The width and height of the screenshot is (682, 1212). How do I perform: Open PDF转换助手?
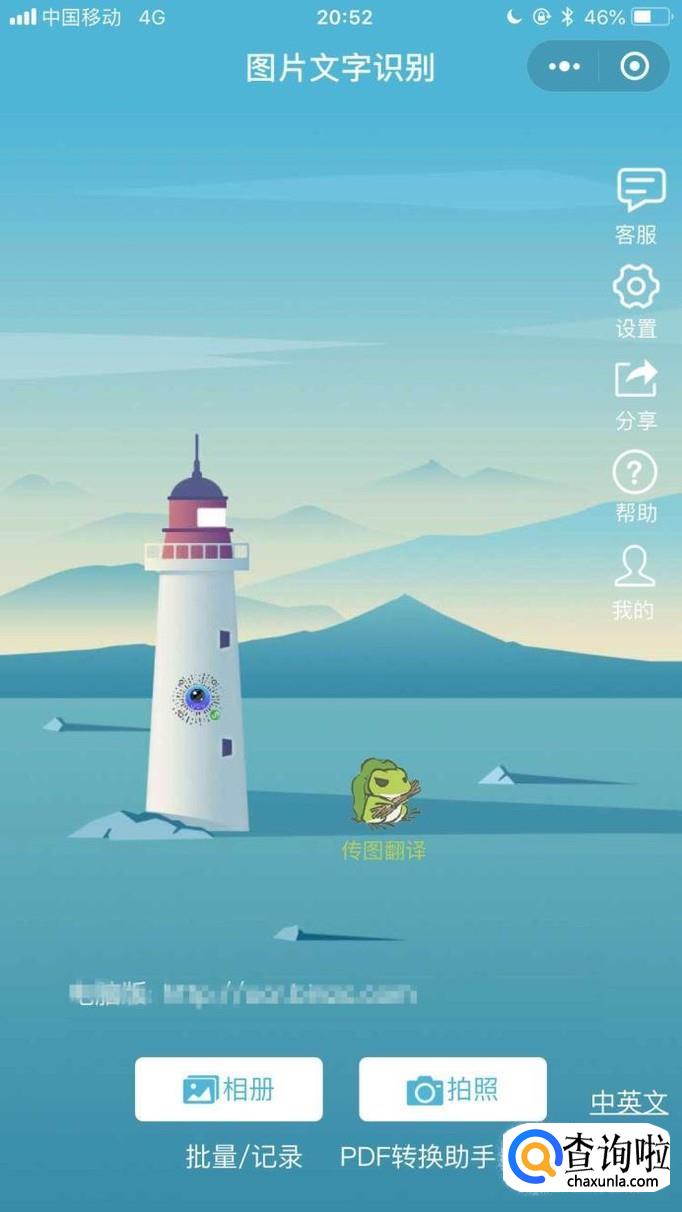(x=418, y=1157)
